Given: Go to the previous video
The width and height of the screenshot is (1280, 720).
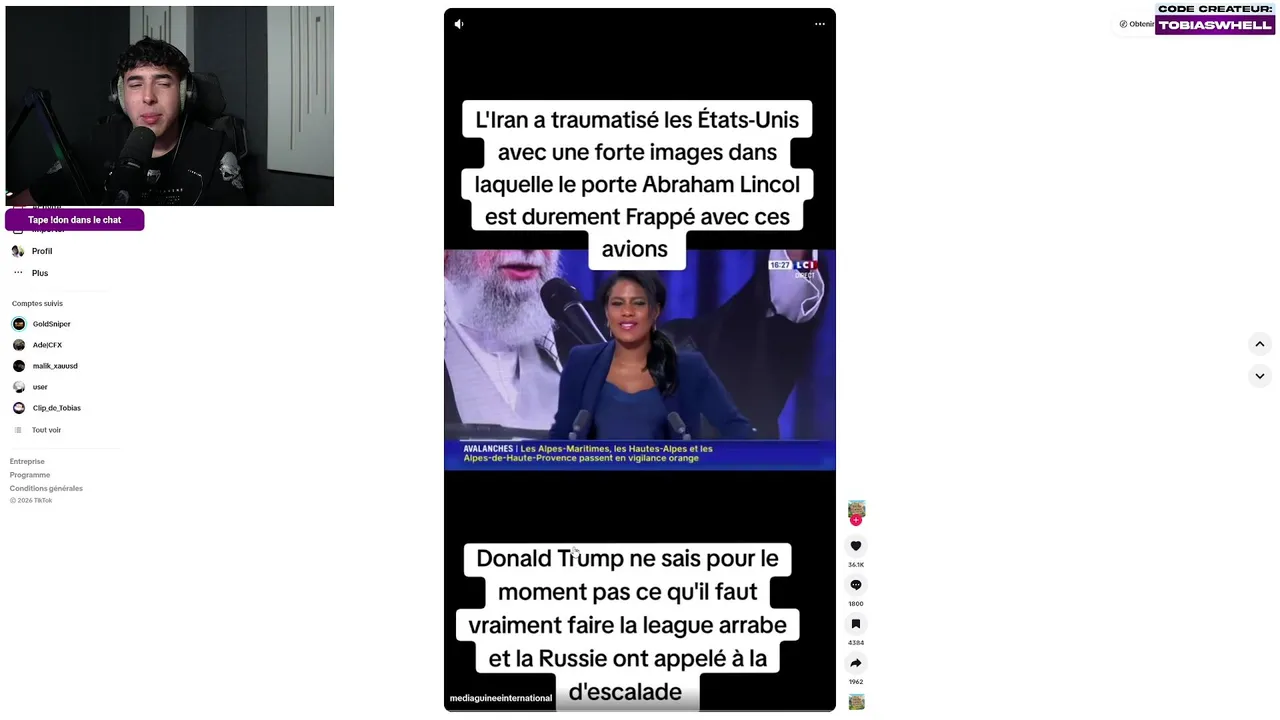Looking at the screenshot, I should click(x=1260, y=344).
